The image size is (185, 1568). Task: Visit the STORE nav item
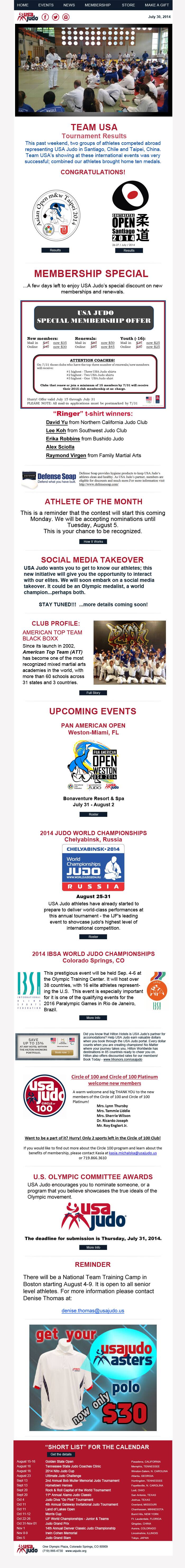click(x=128, y=5)
